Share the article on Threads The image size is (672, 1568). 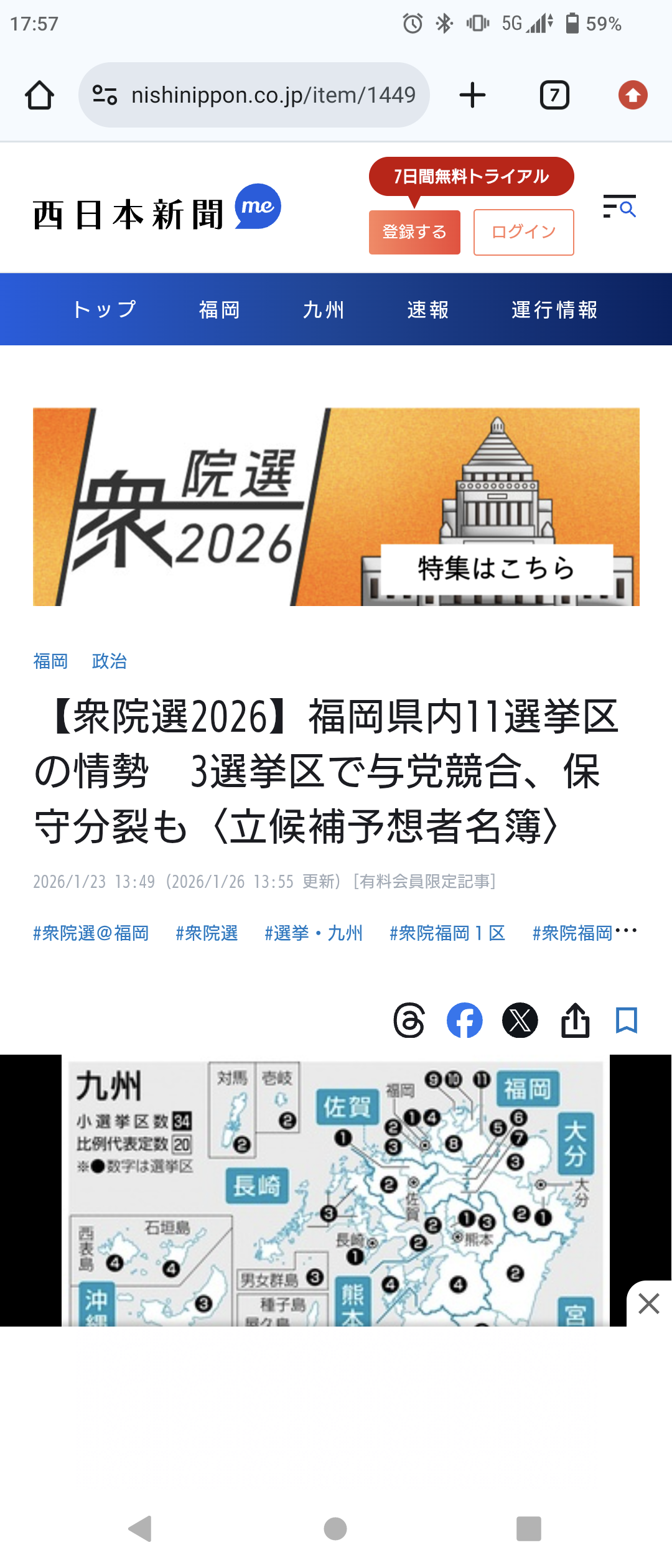coord(409,1020)
